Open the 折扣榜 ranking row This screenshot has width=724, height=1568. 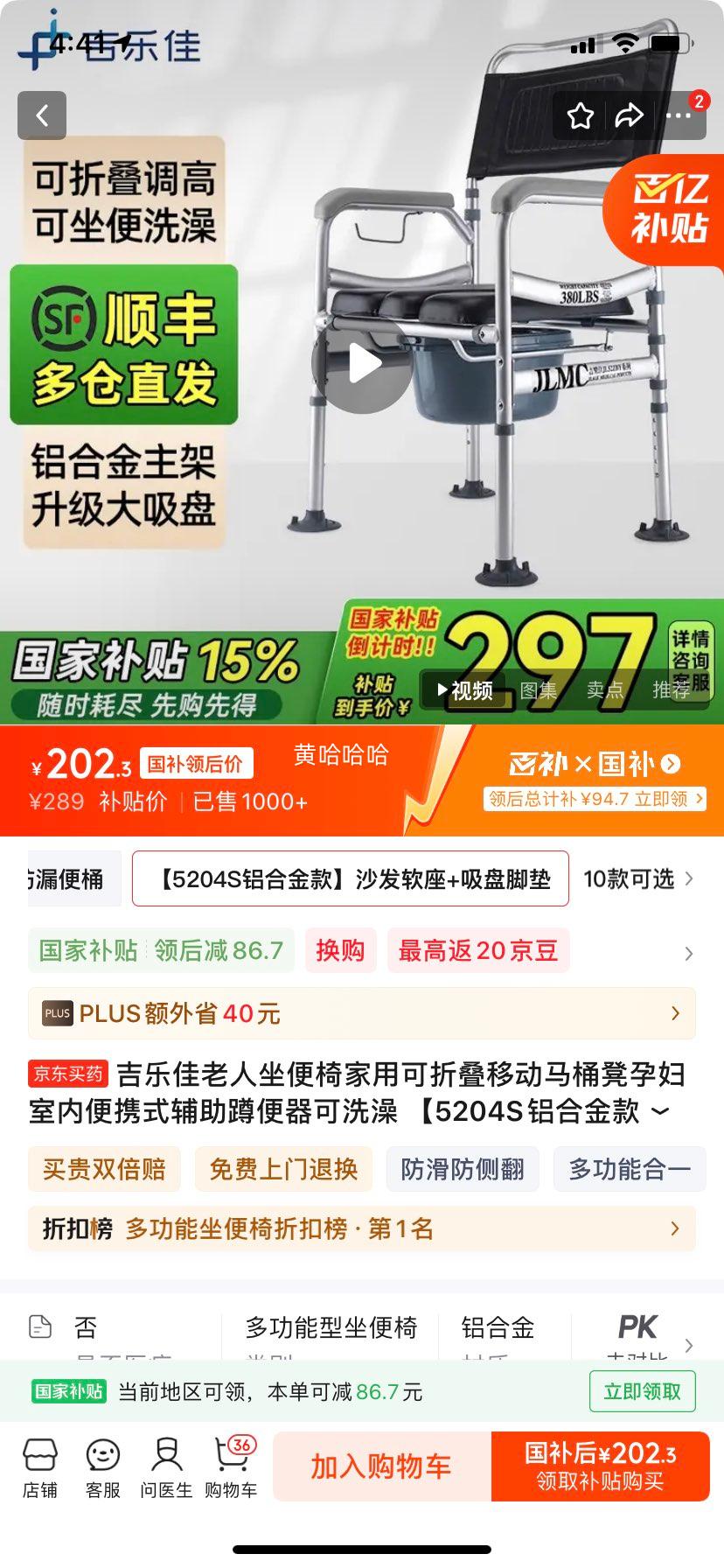tap(362, 1228)
